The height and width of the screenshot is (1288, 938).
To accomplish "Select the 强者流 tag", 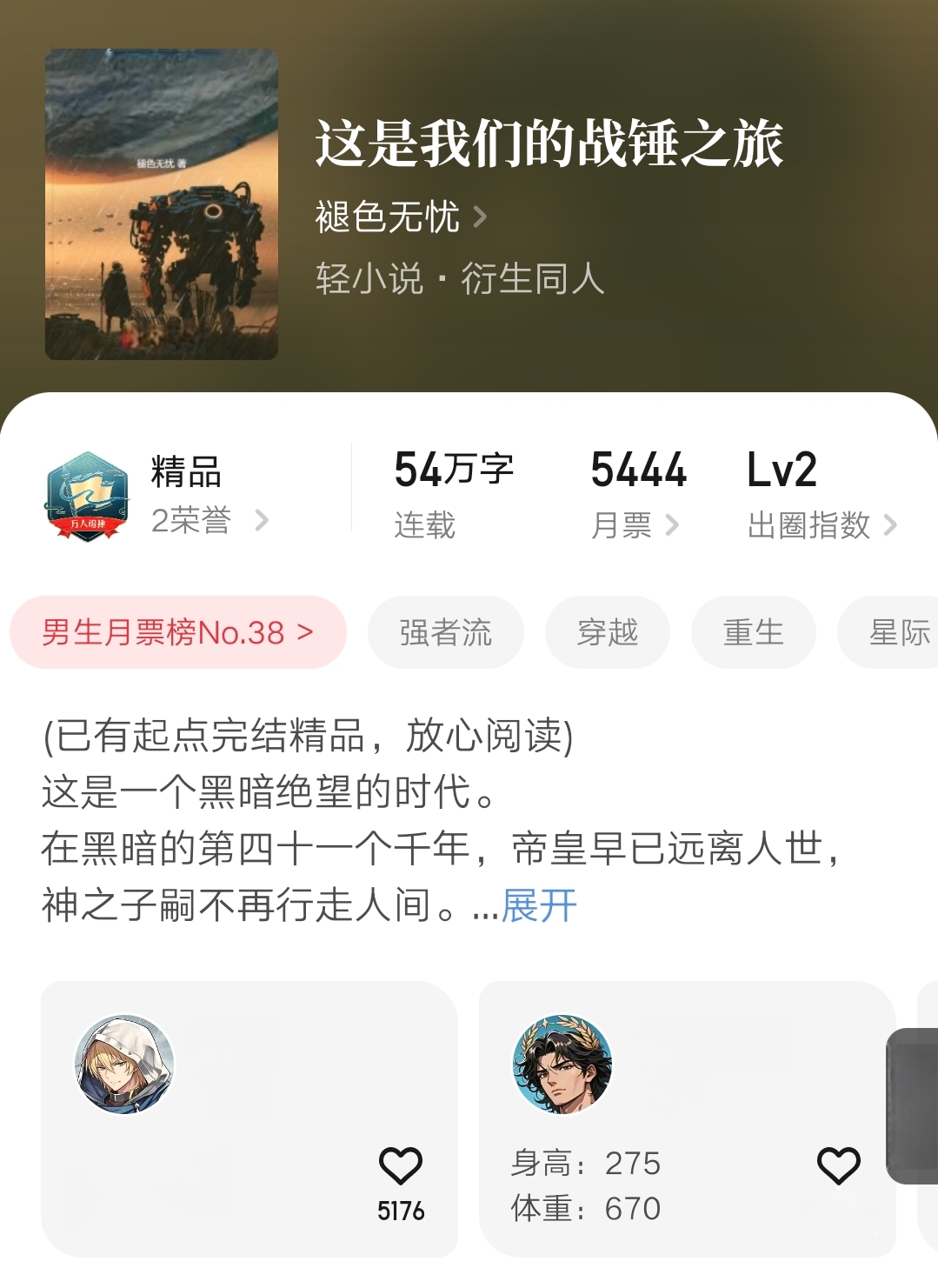I will [x=445, y=632].
